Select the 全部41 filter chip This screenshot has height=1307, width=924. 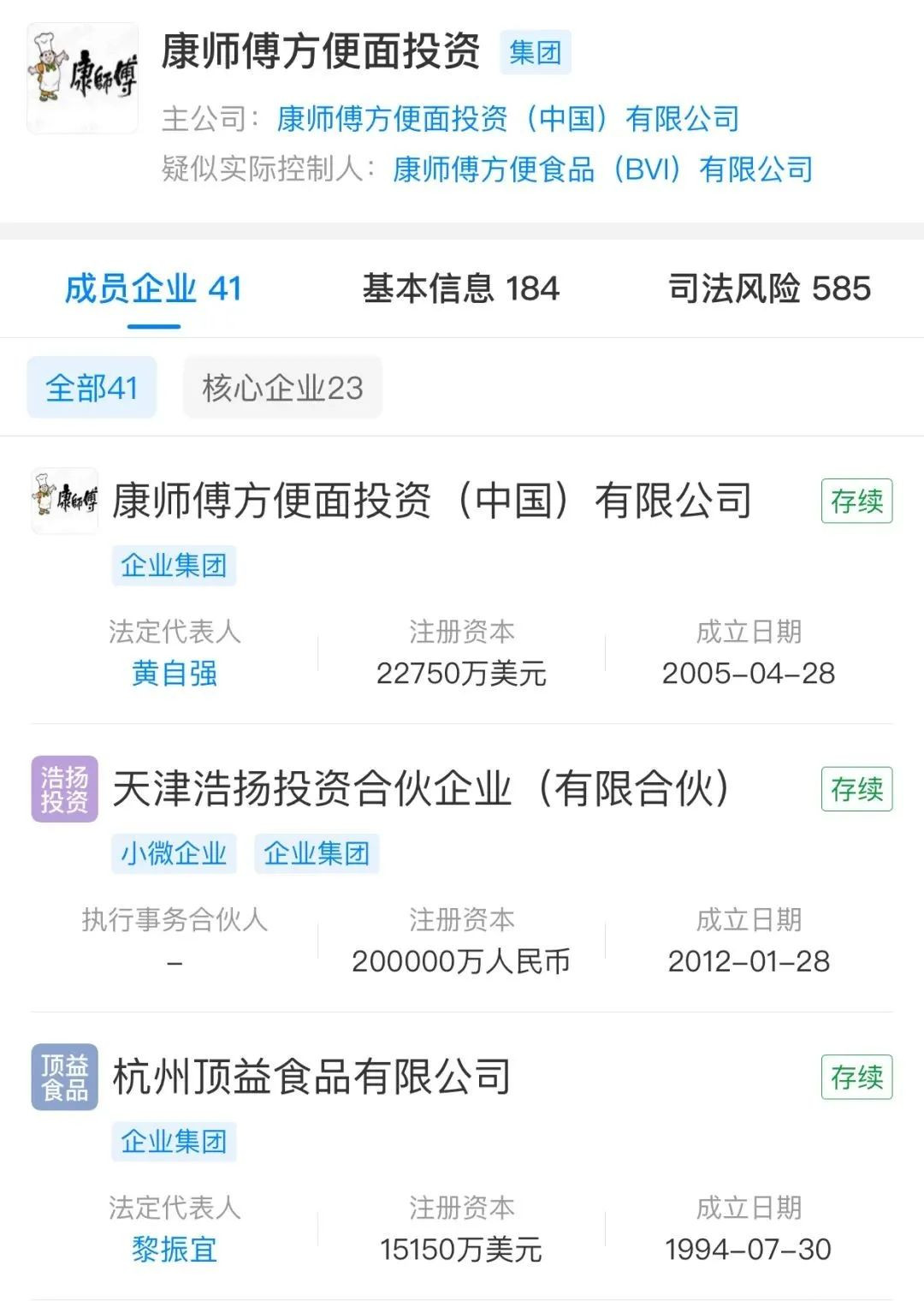click(92, 388)
